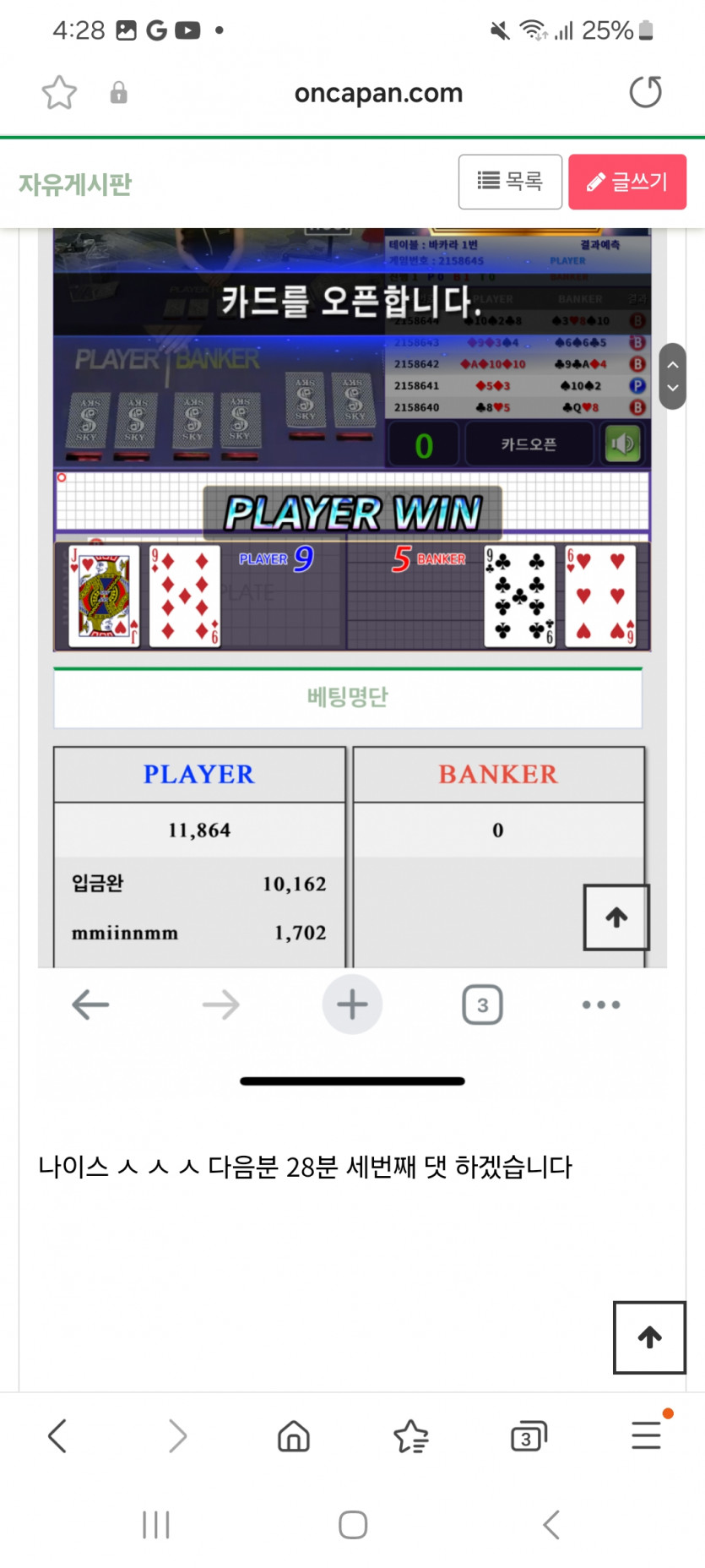Show the three open browser tabs
The width and height of the screenshot is (705, 1568).
[529, 1435]
